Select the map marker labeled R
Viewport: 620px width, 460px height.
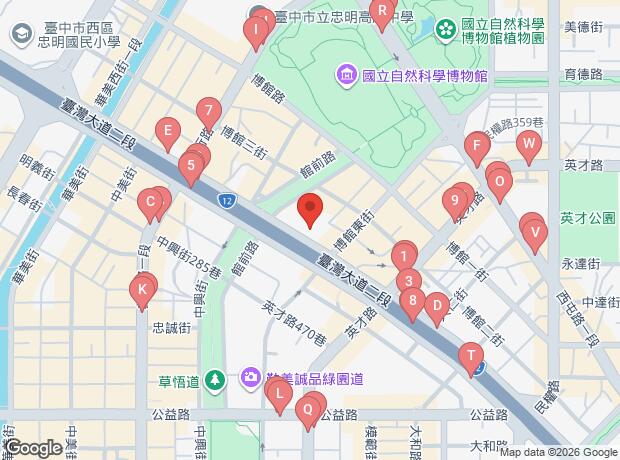(x=382, y=12)
